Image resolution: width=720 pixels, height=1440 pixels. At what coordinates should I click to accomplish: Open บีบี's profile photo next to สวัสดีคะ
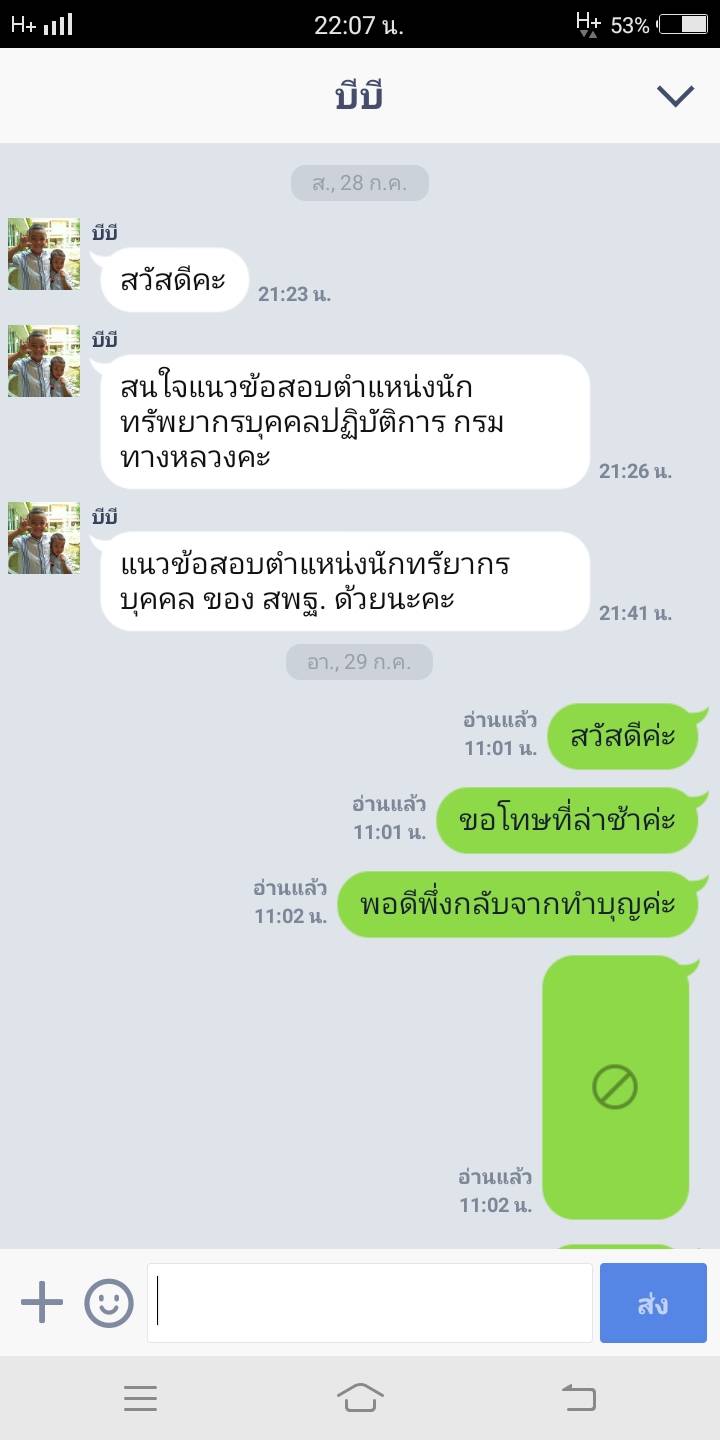[44, 254]
